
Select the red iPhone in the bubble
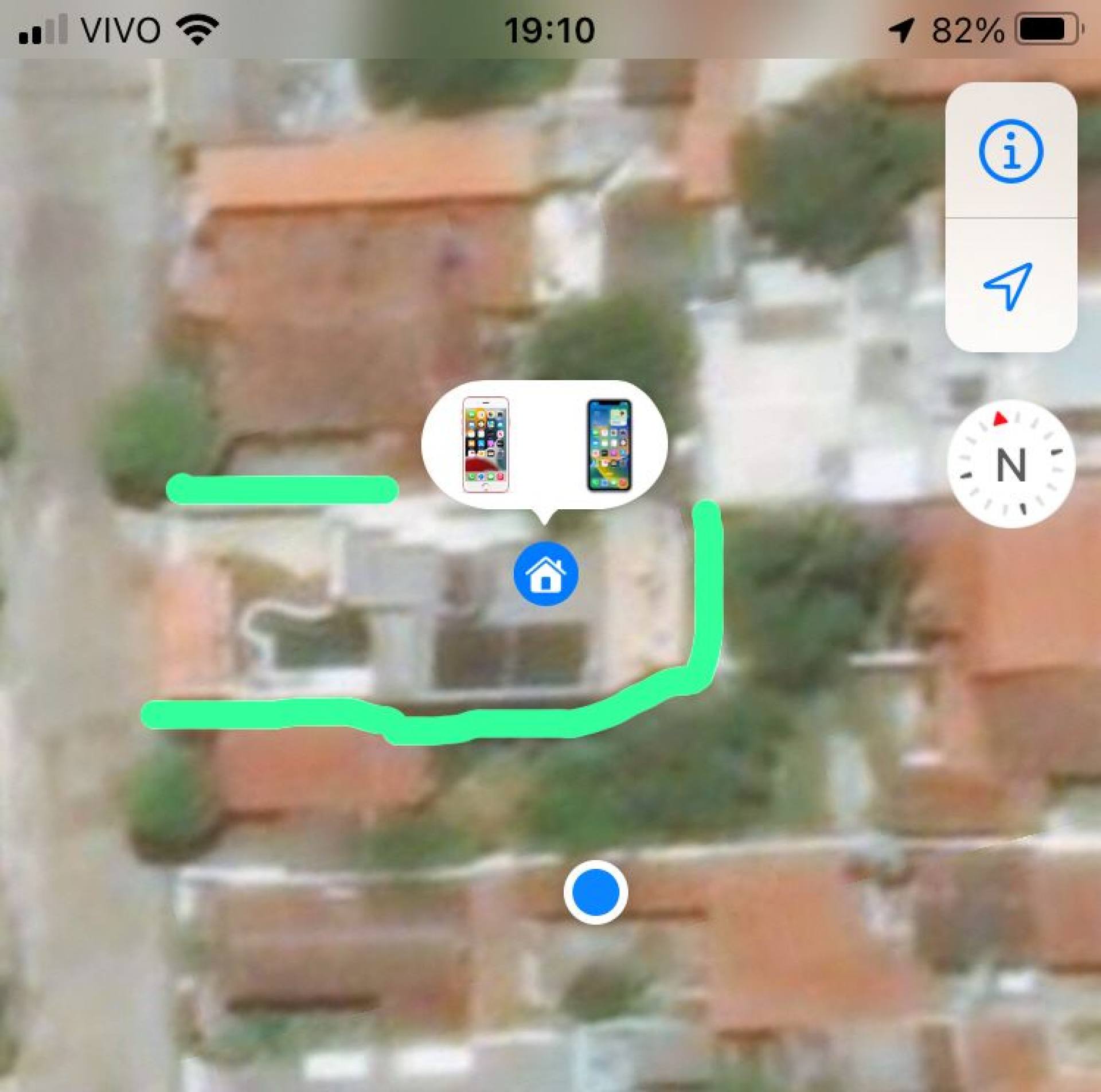click(486, 444)
